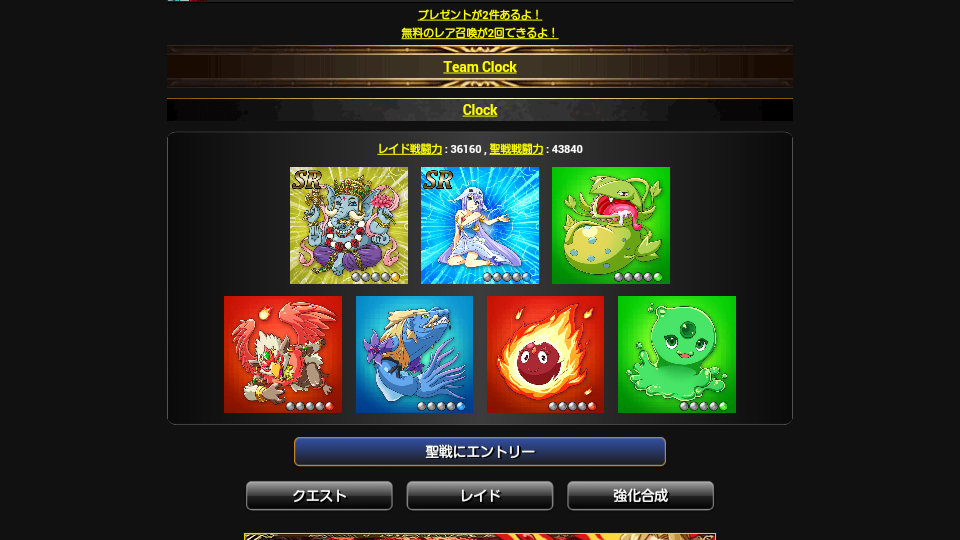960x540 pixels.
Task: Open 強化合成
Action: click(640, 496)
